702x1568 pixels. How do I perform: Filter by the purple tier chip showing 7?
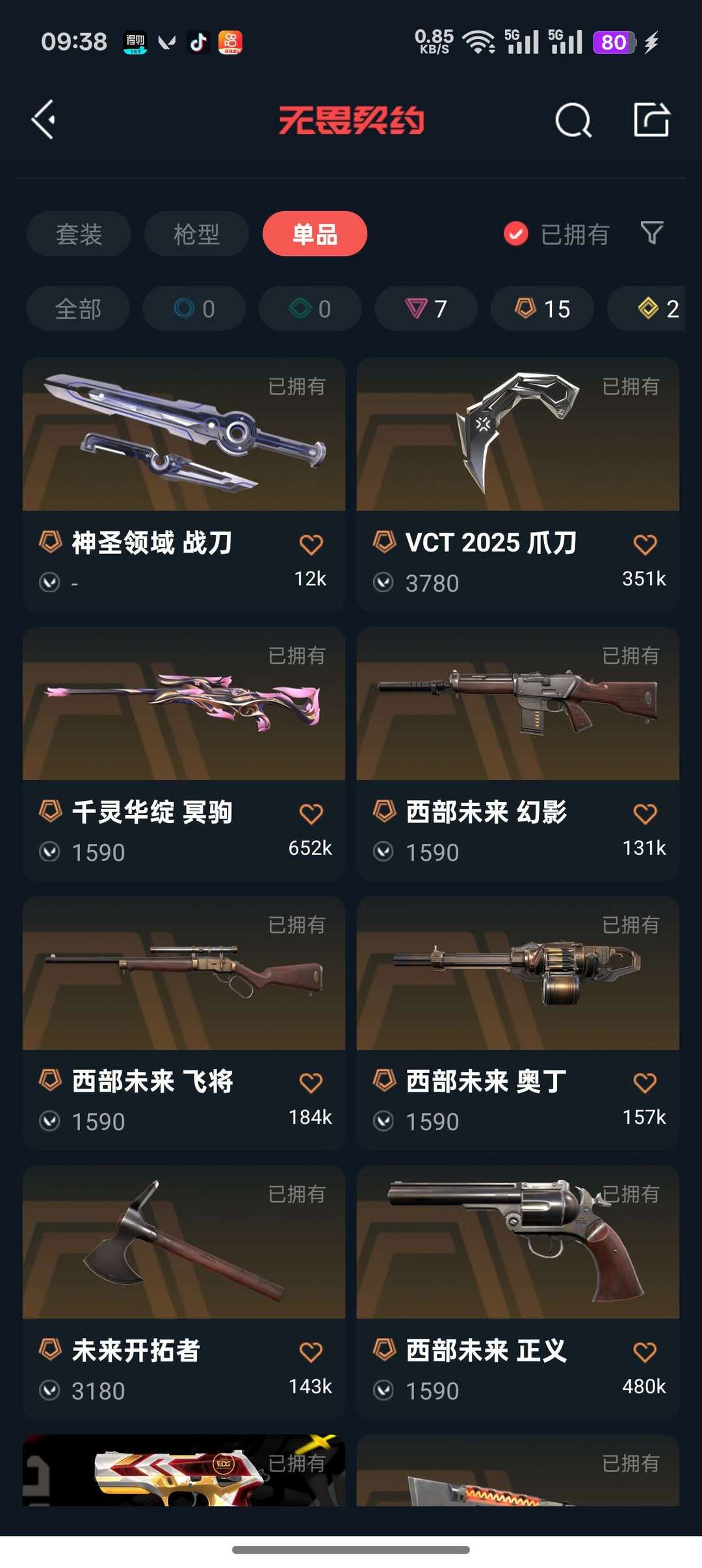pos(426,309)
